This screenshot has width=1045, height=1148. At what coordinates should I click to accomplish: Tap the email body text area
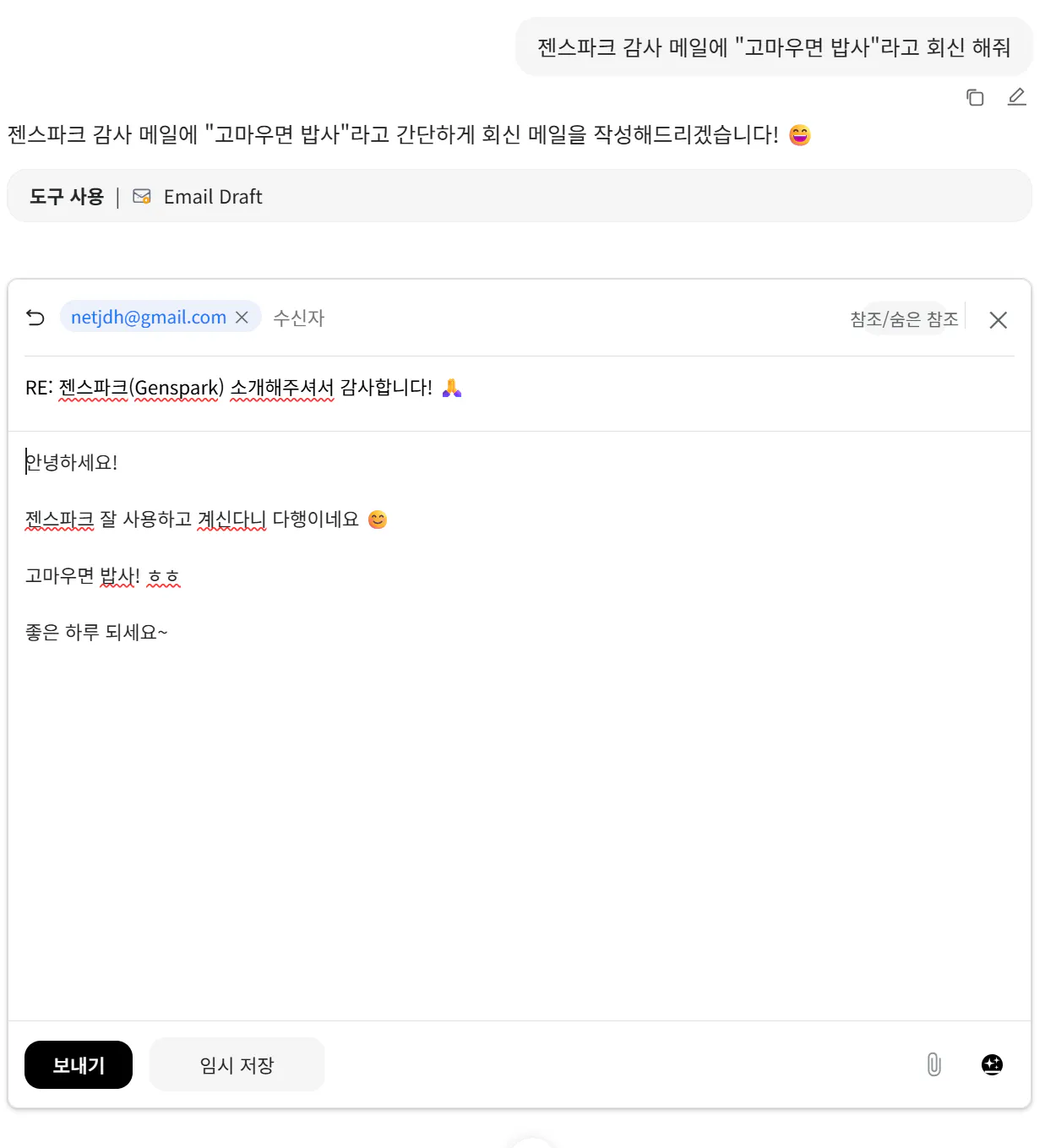click(519, 760)
